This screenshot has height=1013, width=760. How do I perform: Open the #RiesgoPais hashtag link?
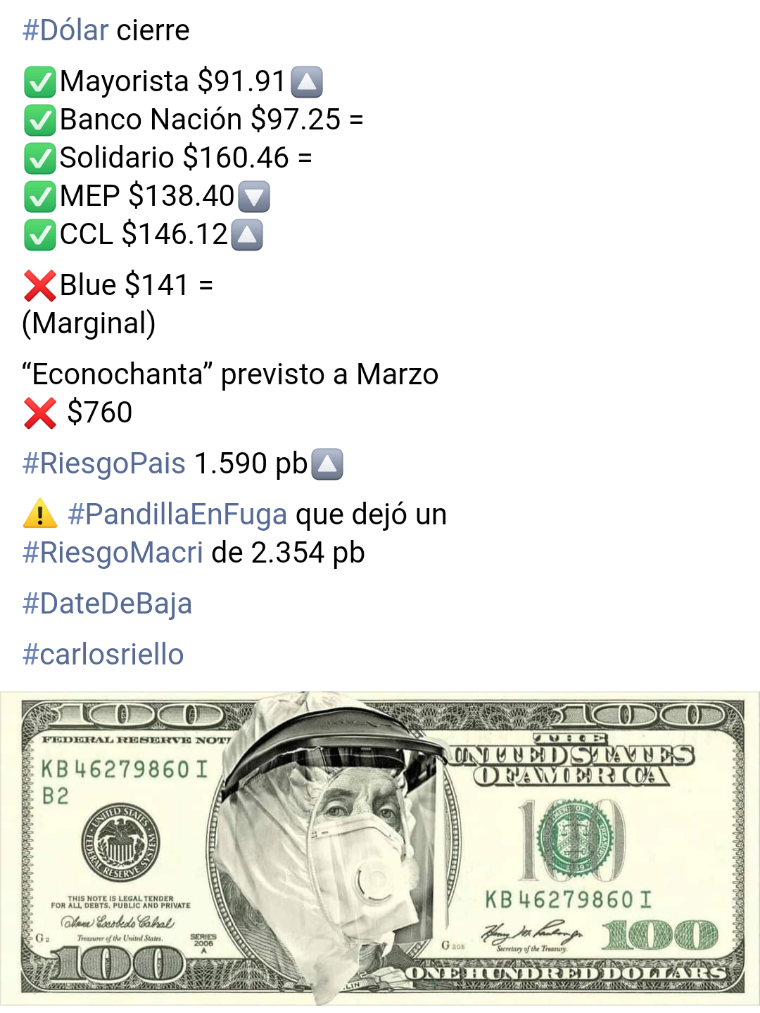point(104,464)
